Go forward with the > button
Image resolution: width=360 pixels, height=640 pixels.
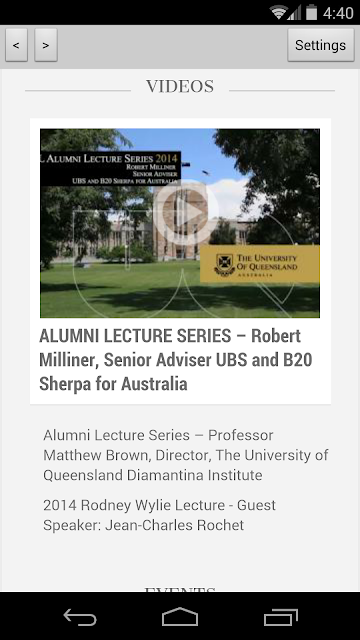(46, 45)
